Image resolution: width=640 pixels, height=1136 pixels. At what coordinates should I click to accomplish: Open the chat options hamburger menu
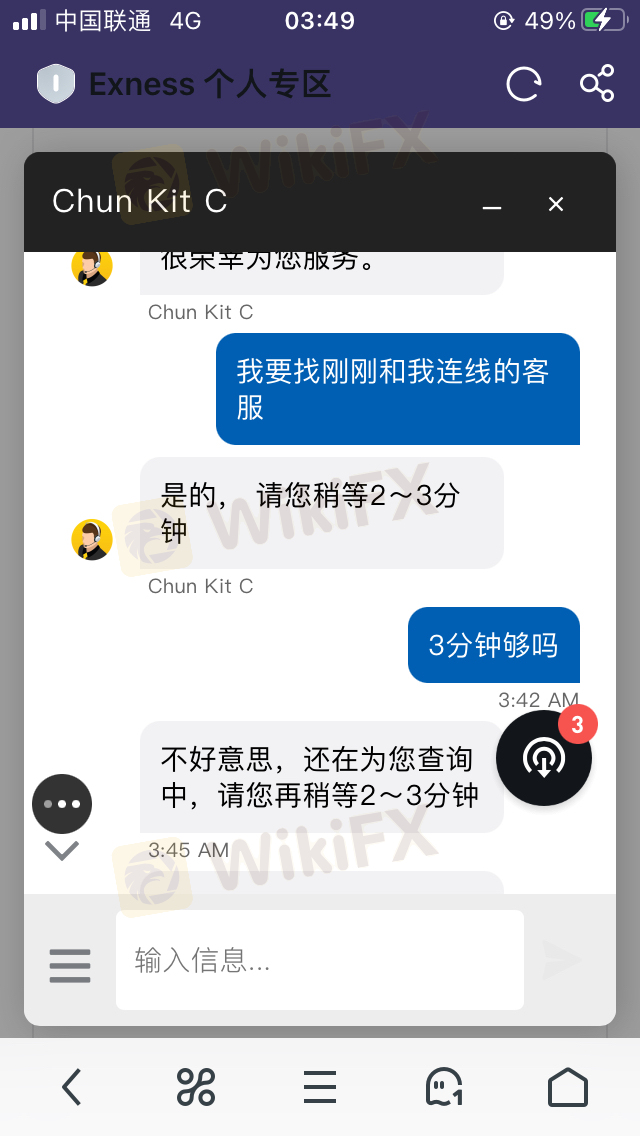pyautogui.click(x=70, y=965)
